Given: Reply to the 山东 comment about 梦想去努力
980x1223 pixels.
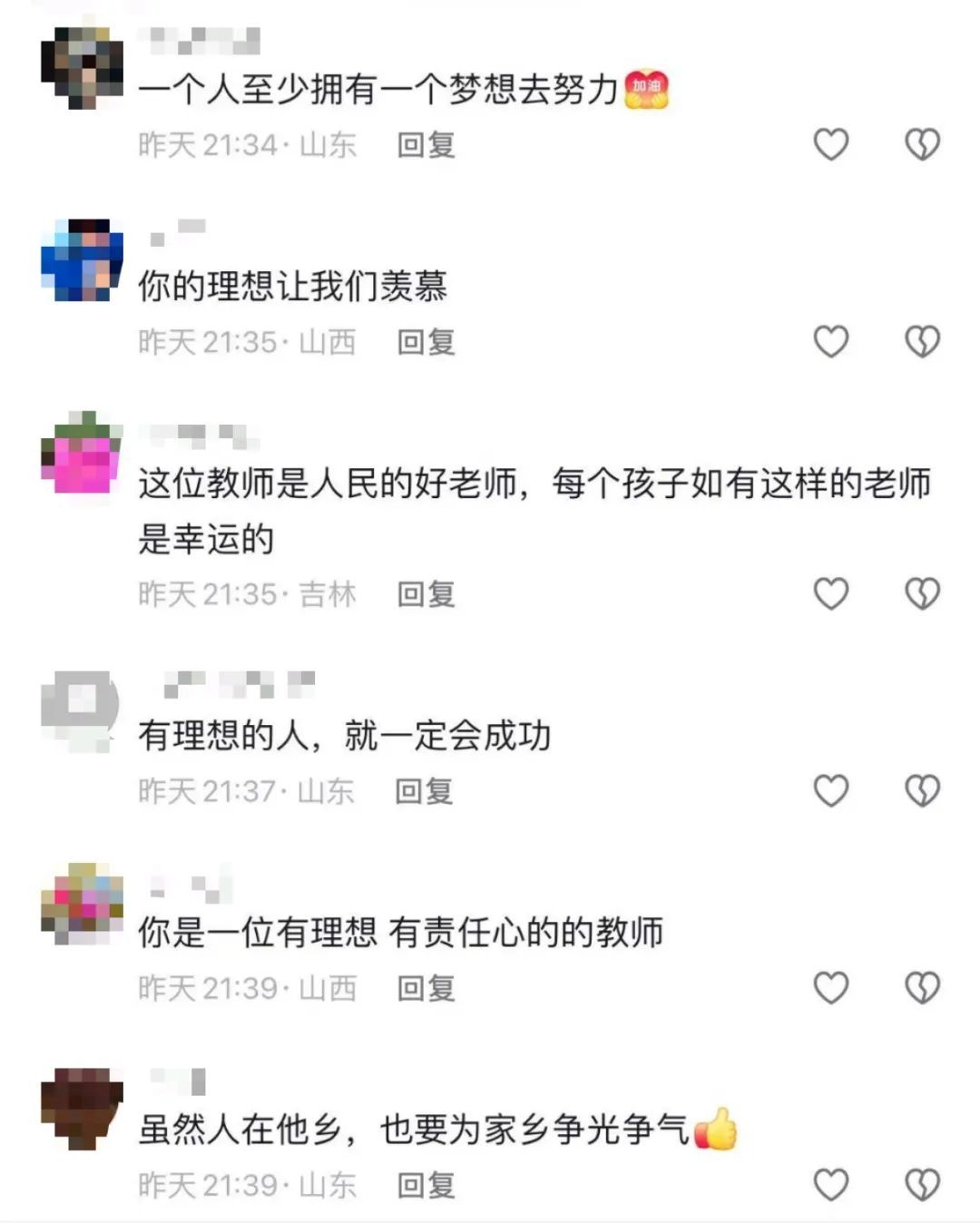Looking at the screenshot, I should coord(426,144).
